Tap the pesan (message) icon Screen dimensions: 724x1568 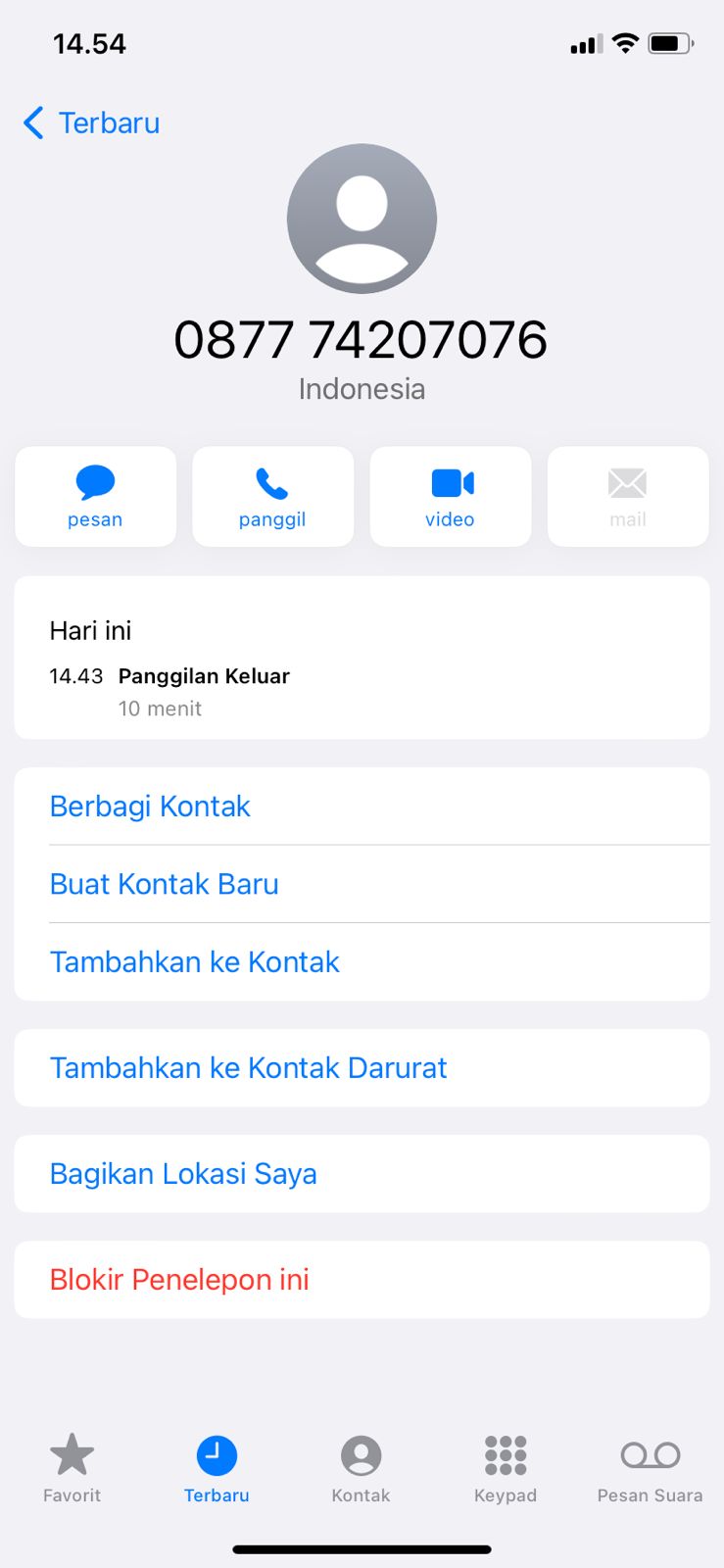point(95,482)
